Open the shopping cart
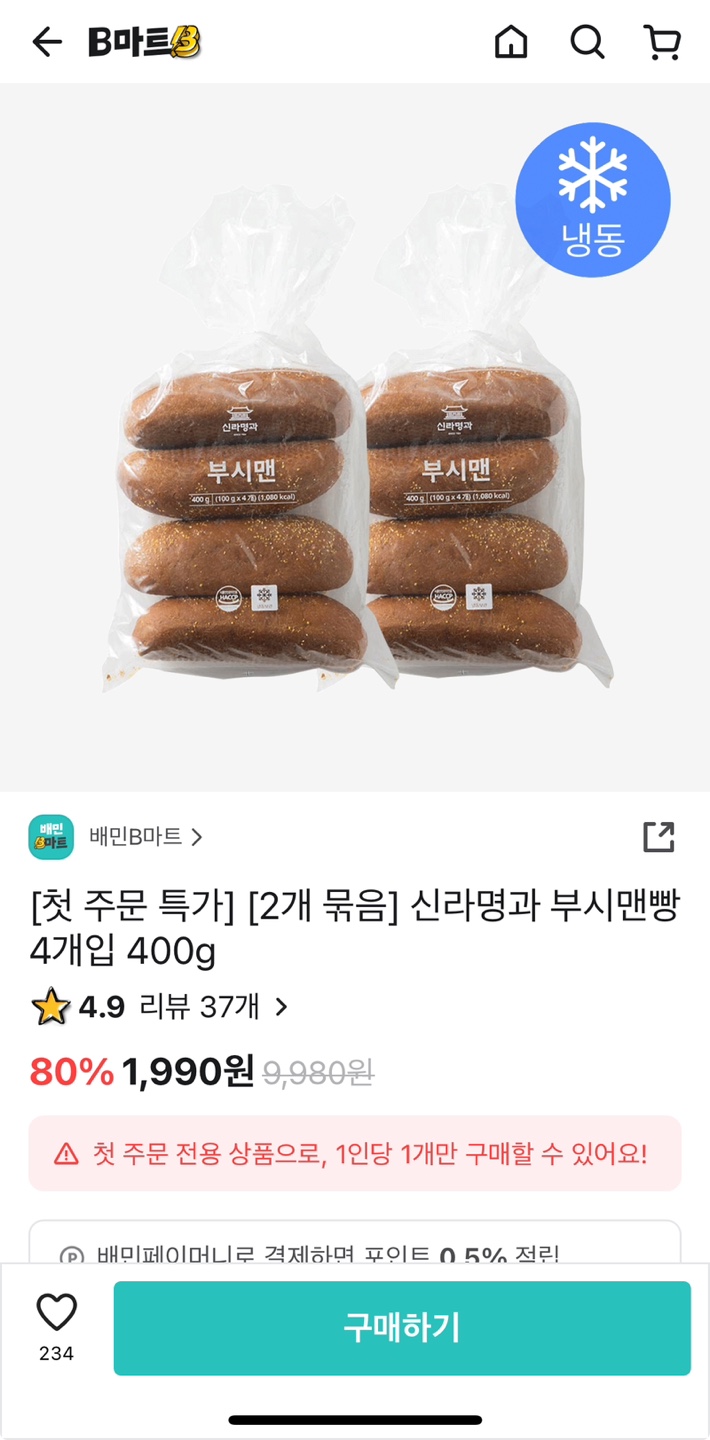 pyautogui.click(x=662, y=42)
